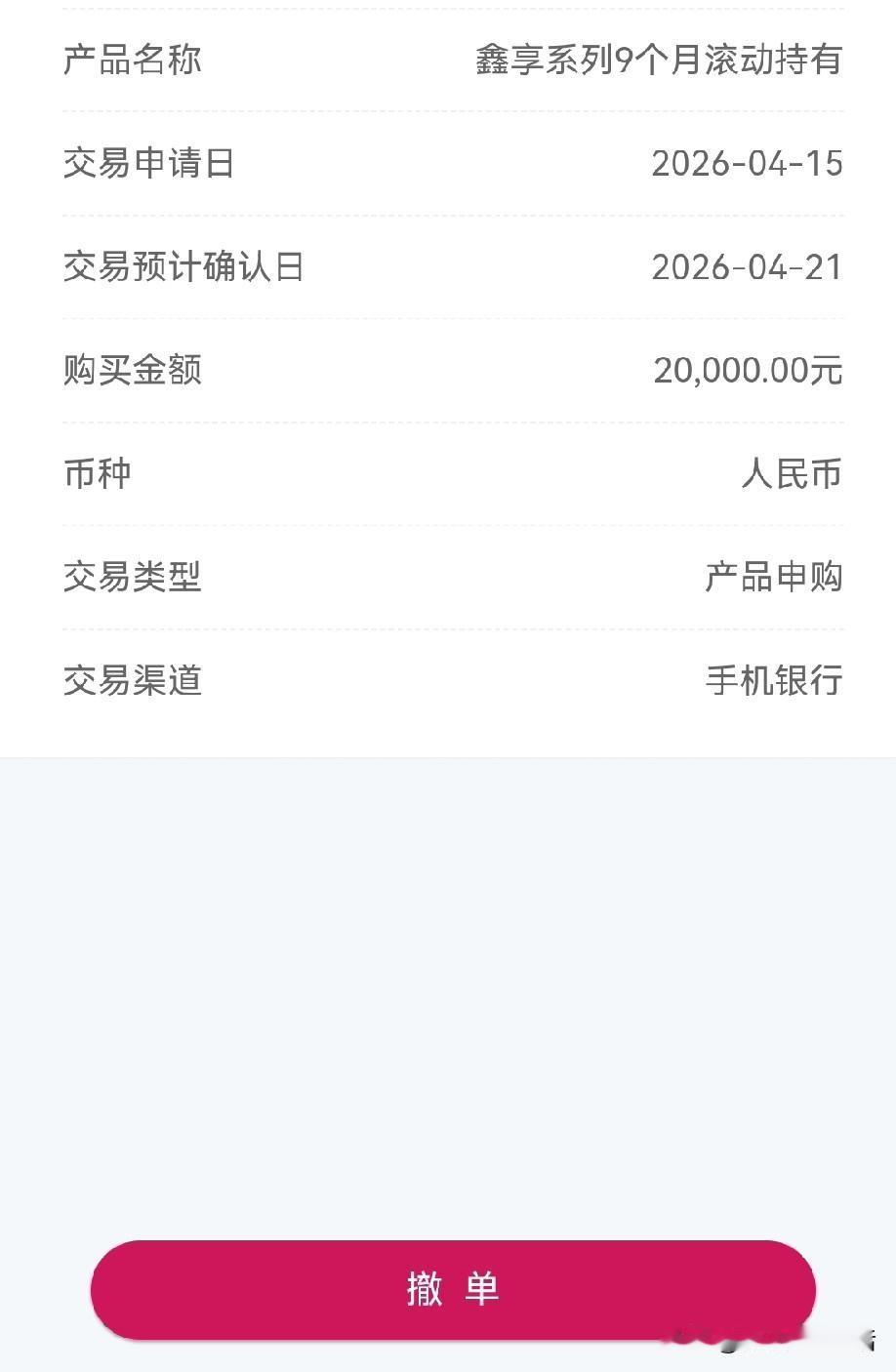Click the 交易渠道 detail row
Screen dimensions: 896x1372
(448, 681)
